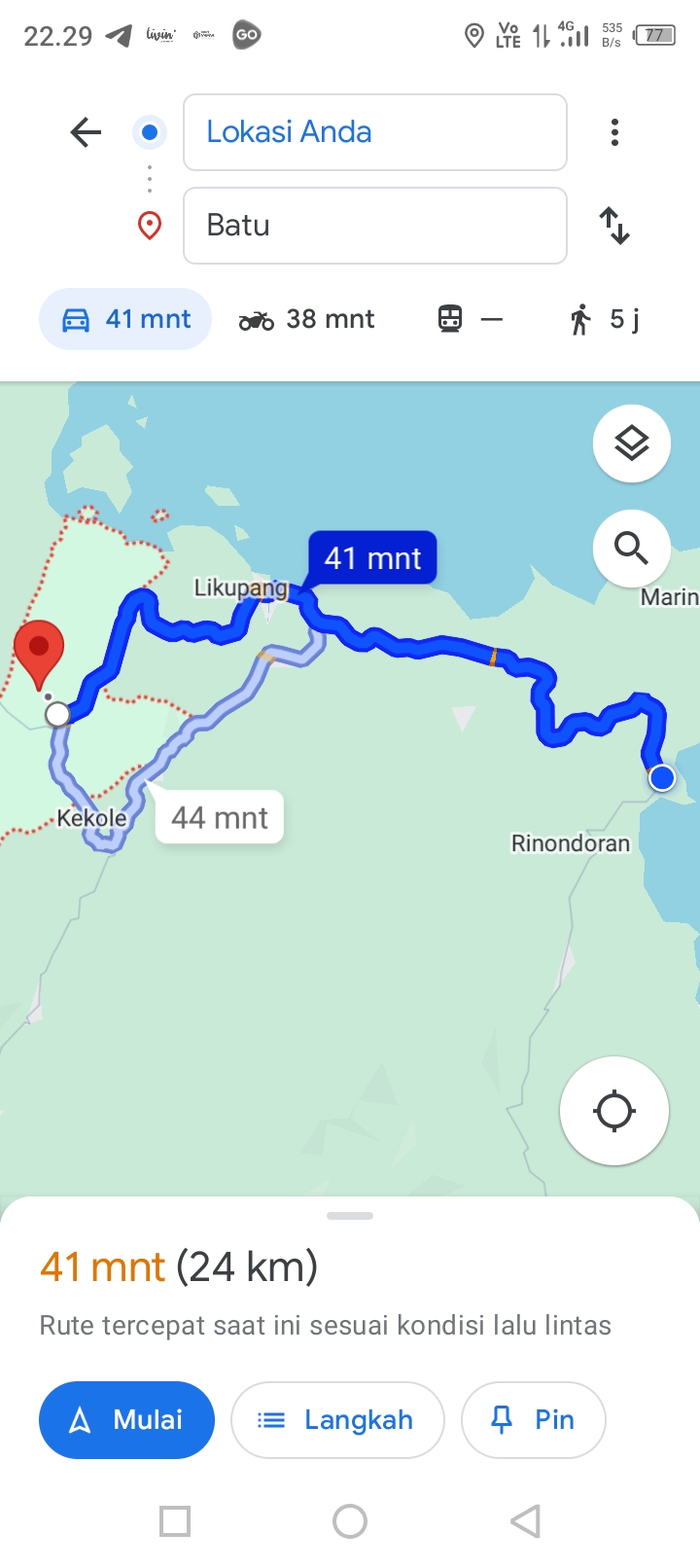This screenshot has width=700, height=1568.
Task: Expand the route details sheet handle
Action: 350,1216
